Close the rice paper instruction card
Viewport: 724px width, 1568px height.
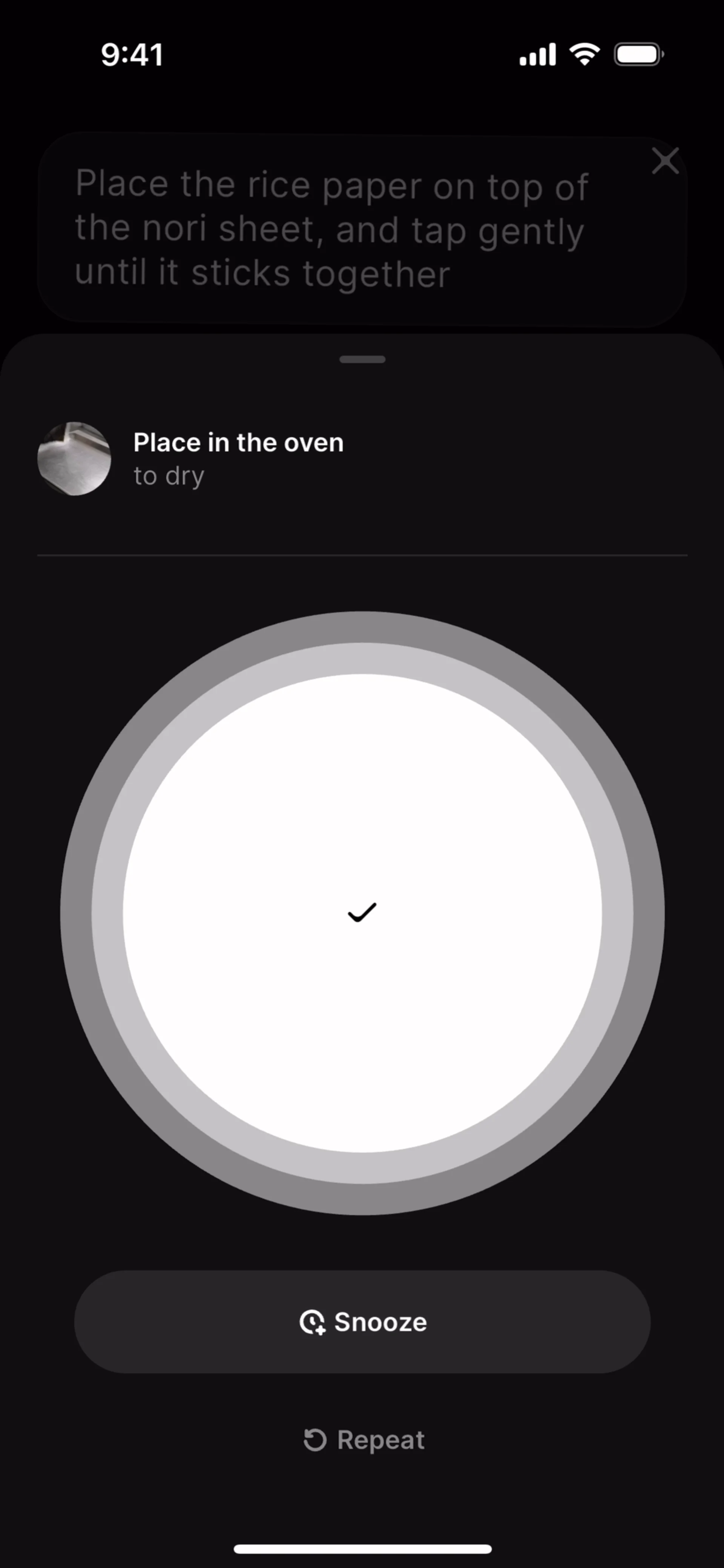pyautogui.click(x=665, y=161)
